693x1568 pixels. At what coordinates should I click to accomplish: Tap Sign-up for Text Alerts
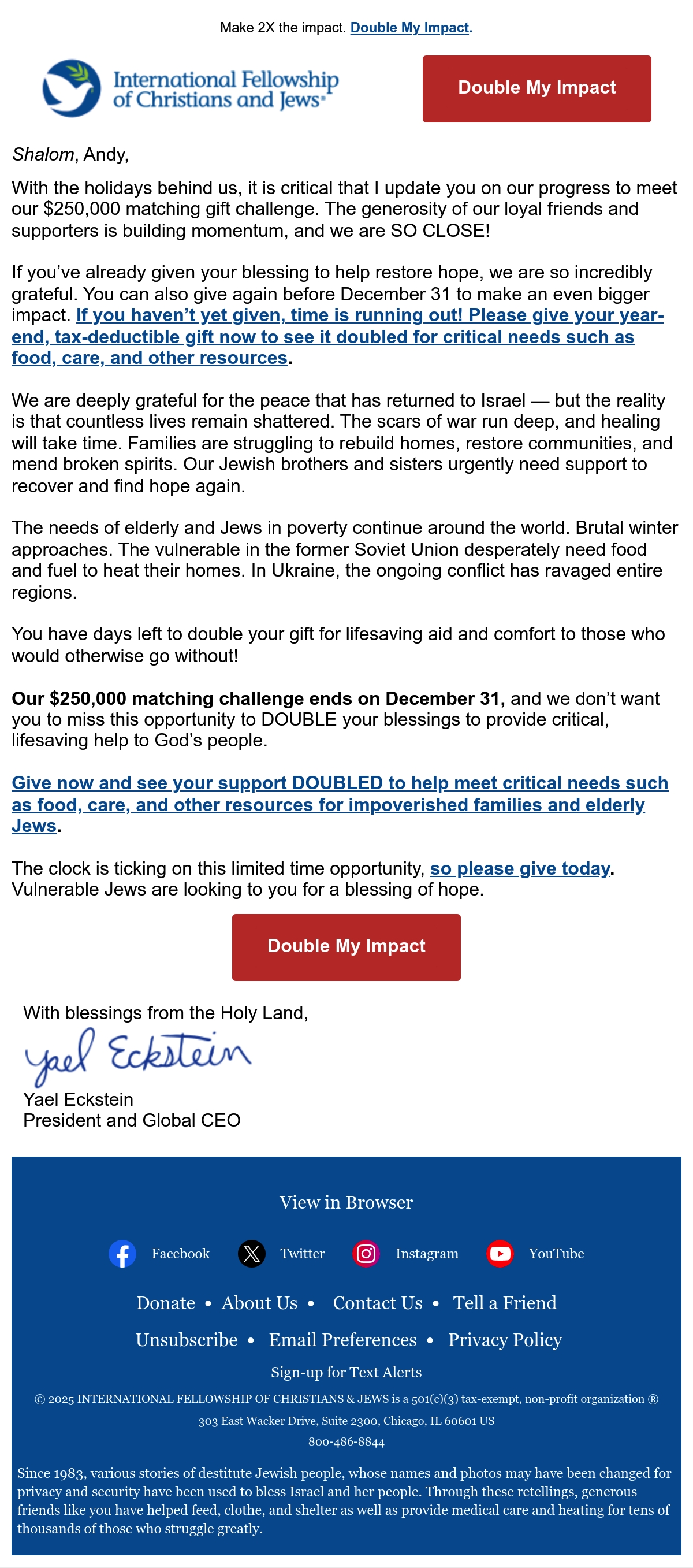click(x=346, y=1372)
